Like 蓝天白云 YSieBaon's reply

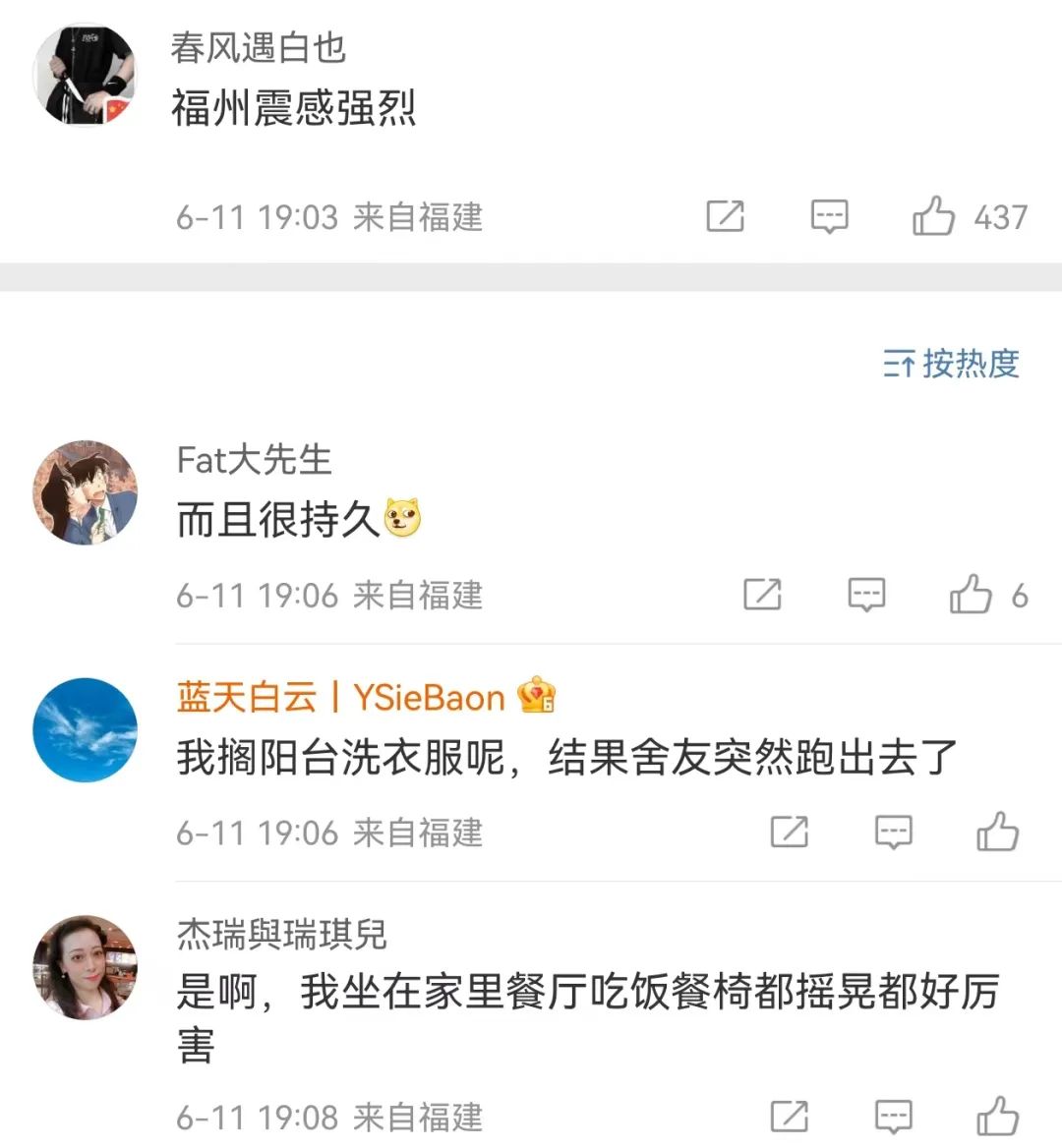point(997,832)
